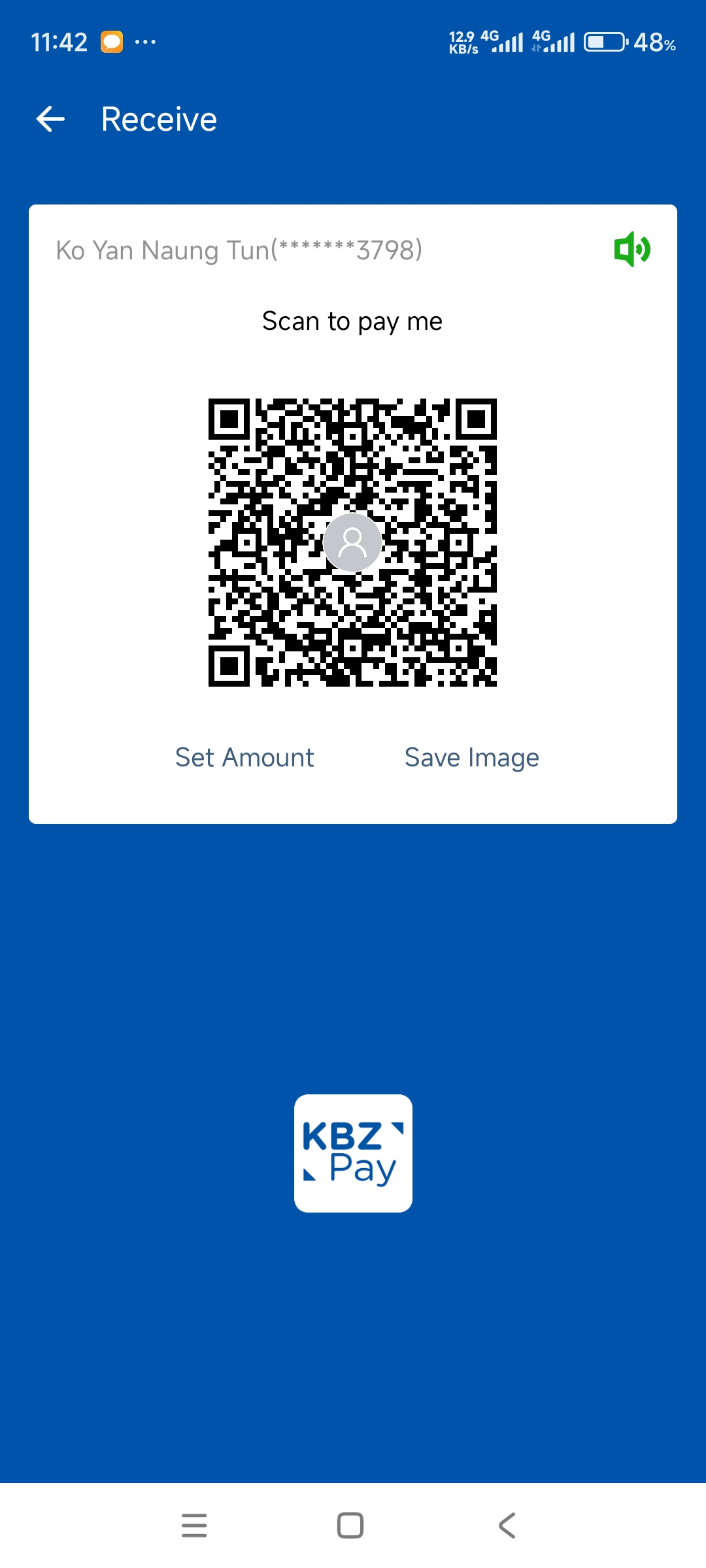Go back from the Receive screen

pyautogui.click(x=50, y=119)
